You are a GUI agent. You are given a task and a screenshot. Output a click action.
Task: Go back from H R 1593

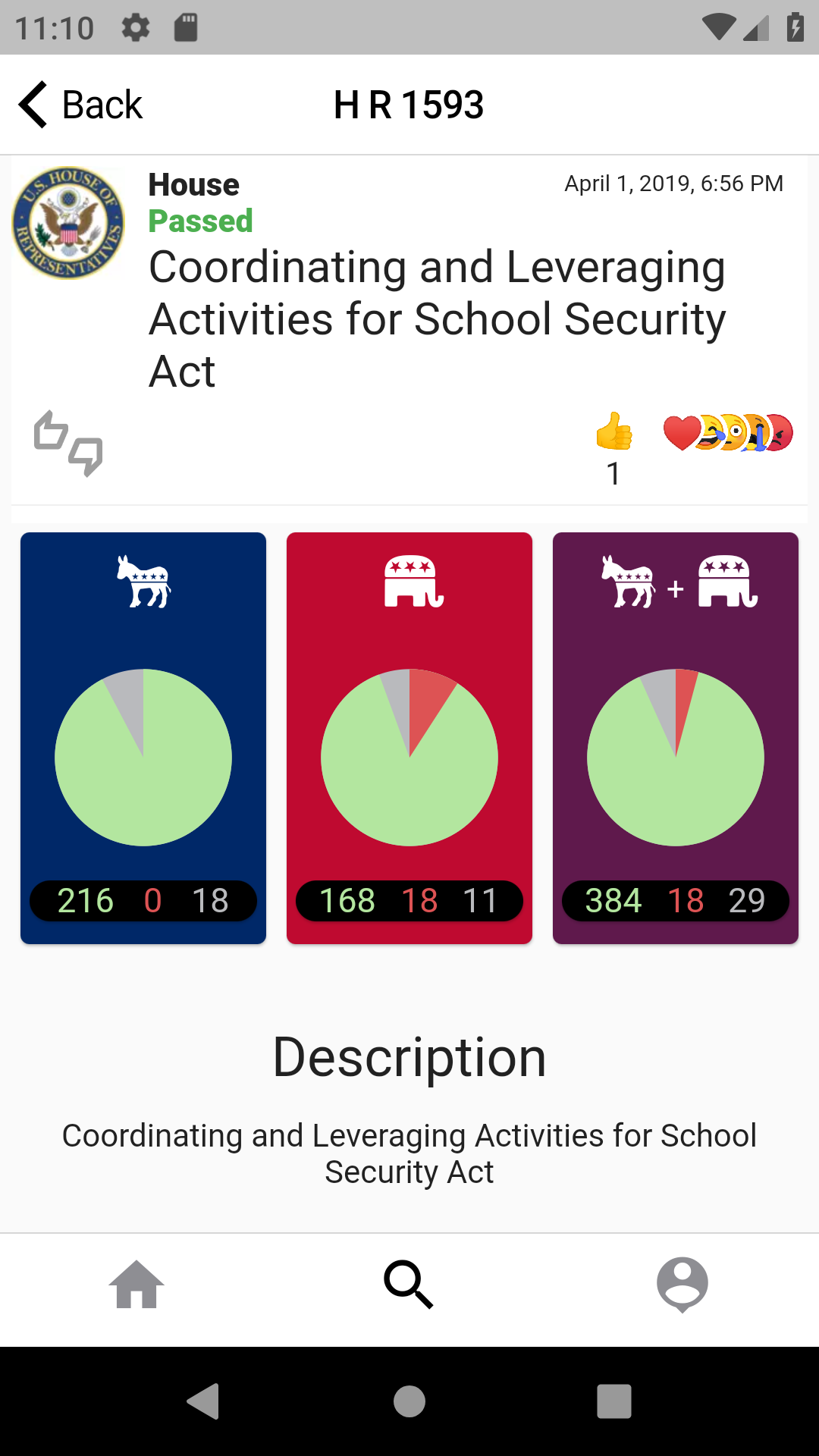(80, 105)
